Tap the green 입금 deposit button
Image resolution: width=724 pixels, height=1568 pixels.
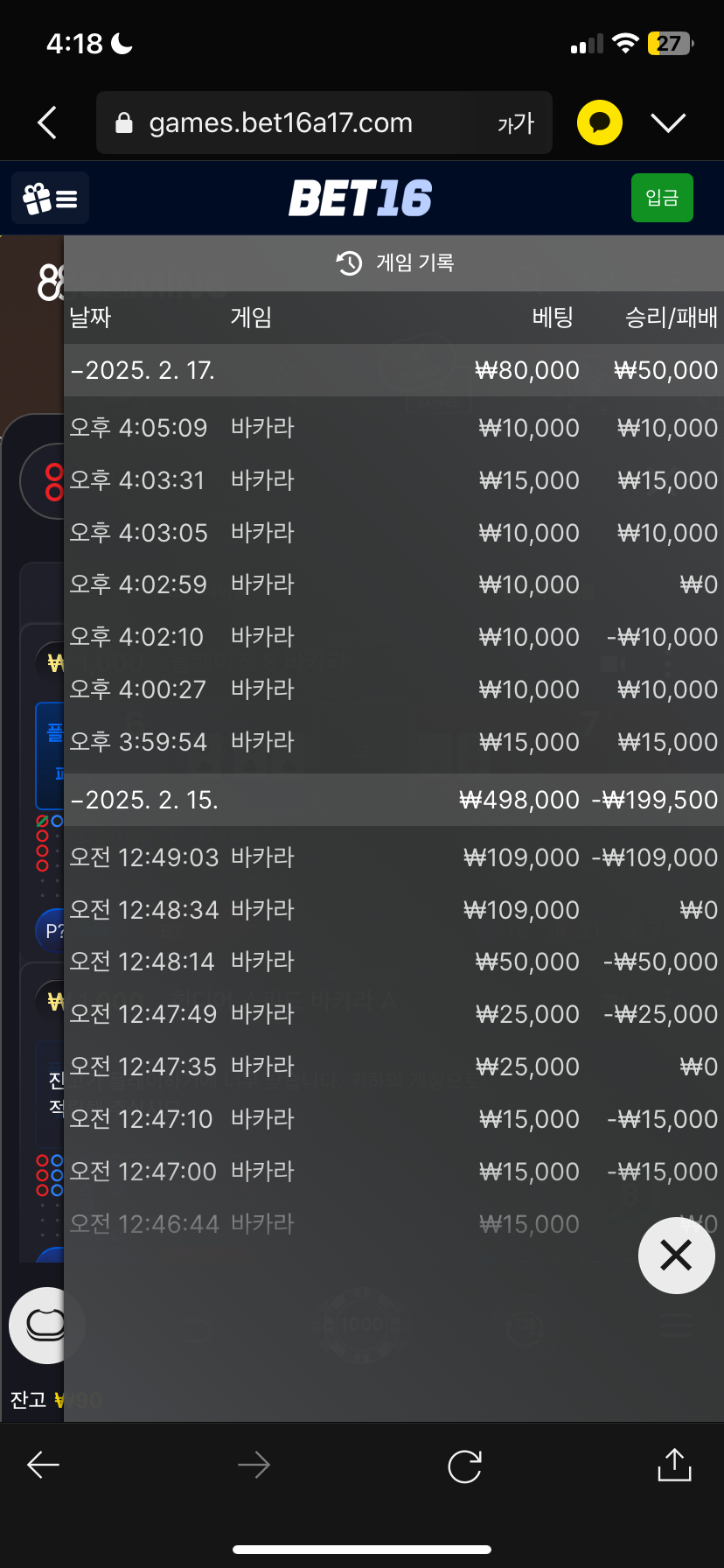(662, 198)
